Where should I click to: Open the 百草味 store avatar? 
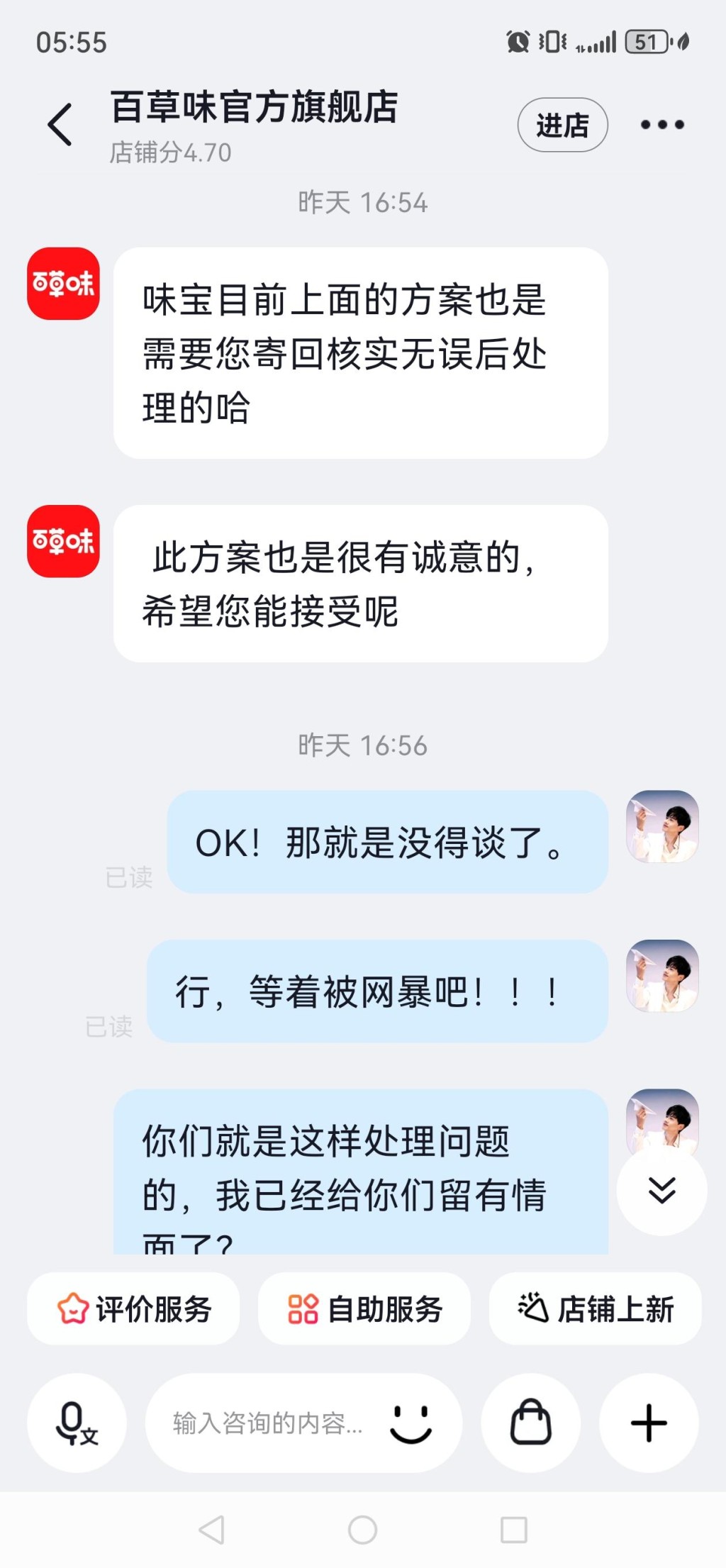(63, 284)
